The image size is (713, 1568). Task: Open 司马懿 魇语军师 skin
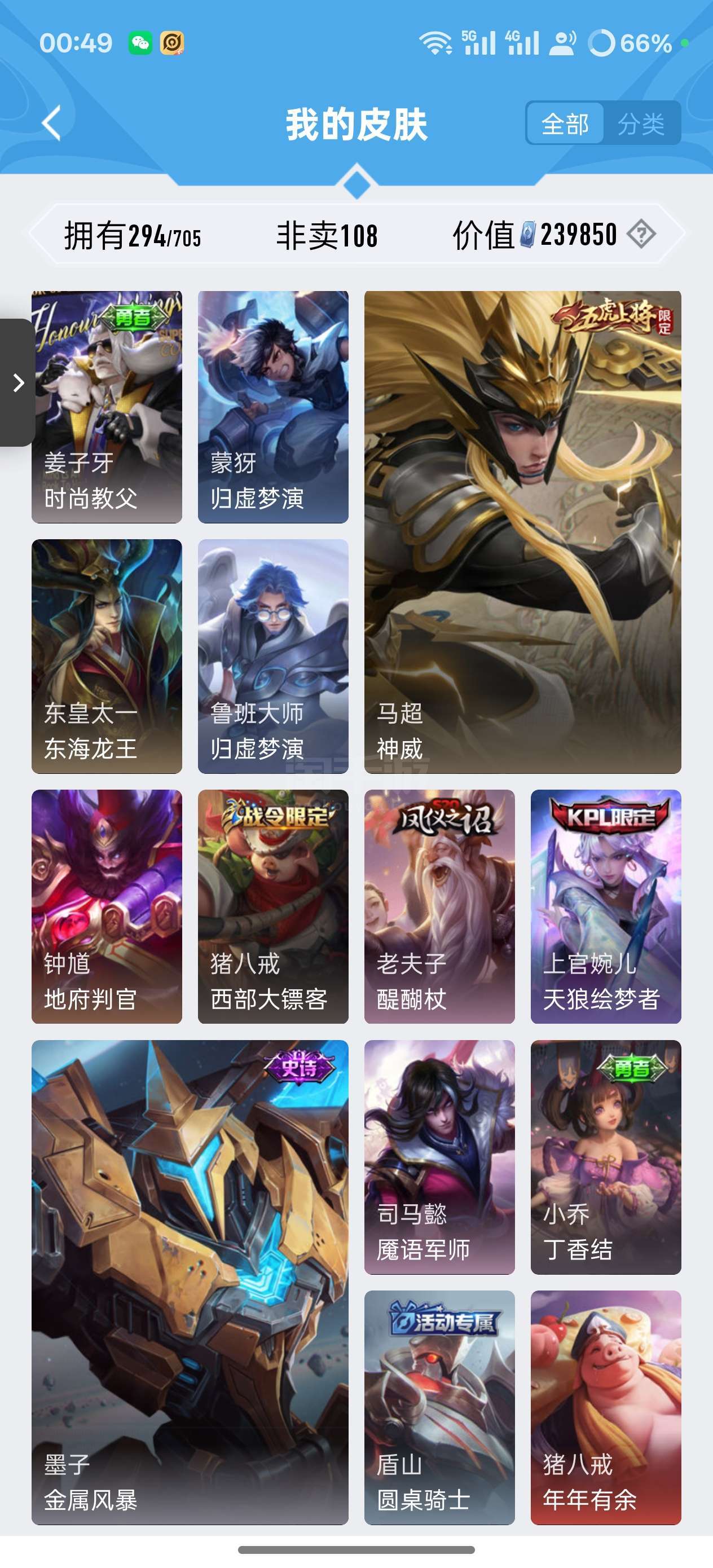(x=439, y=1157)
